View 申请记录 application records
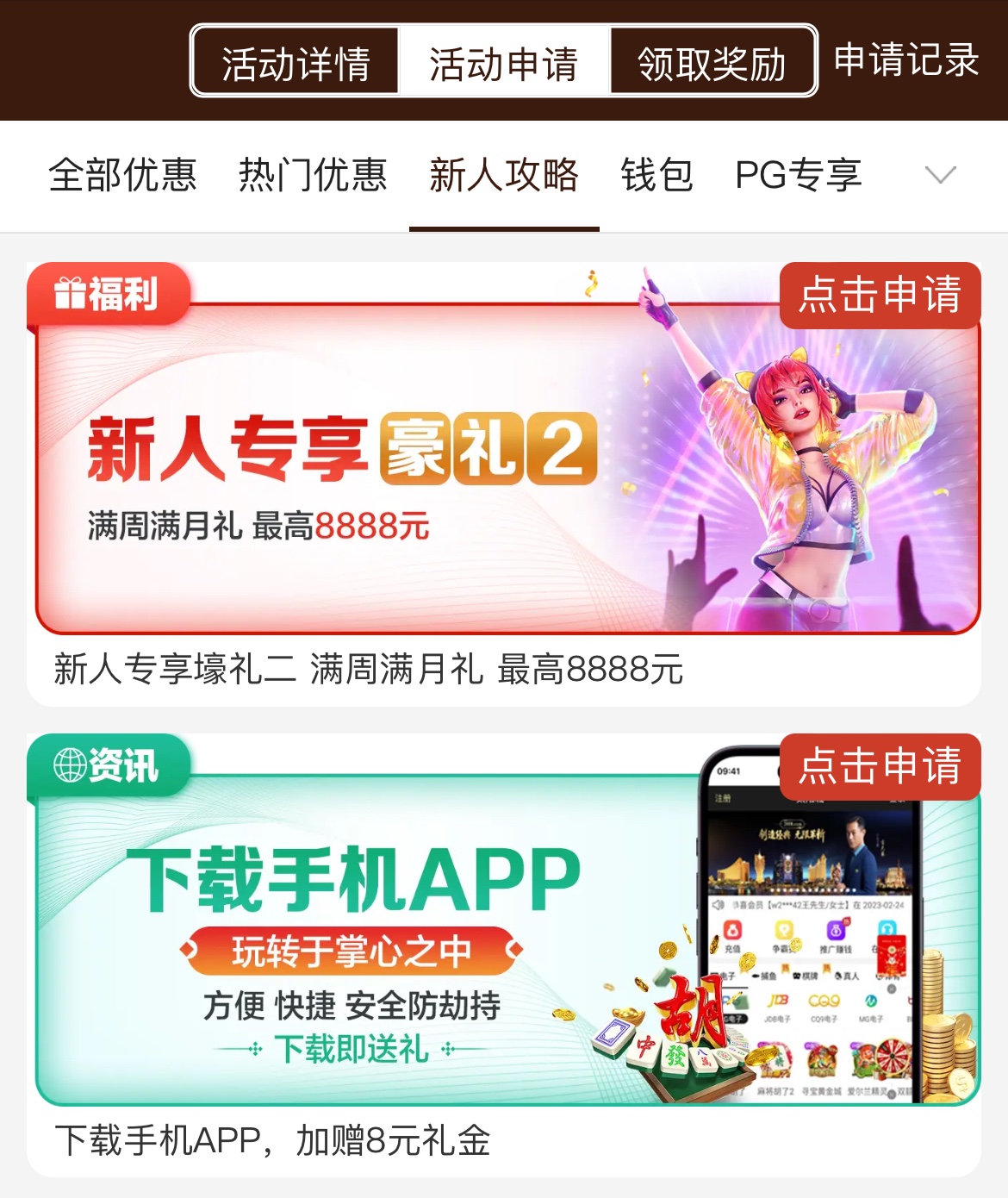1008x1198 pixels. (x=906, y=60)
